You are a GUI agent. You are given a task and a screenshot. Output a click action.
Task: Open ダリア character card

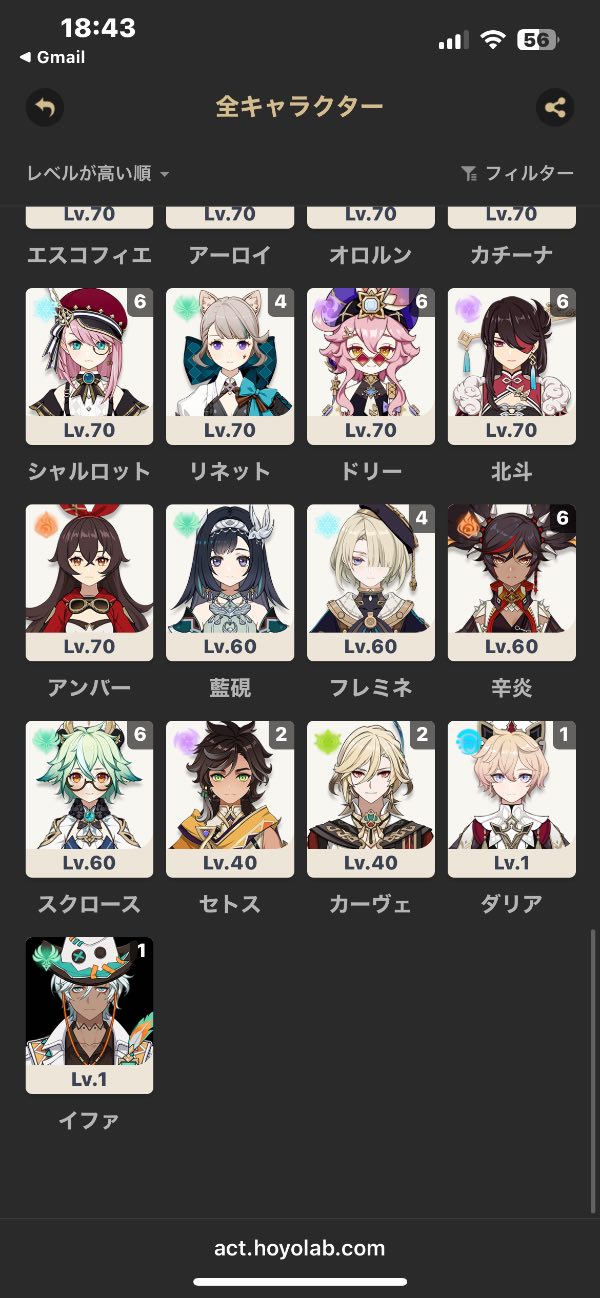(512, 798)
